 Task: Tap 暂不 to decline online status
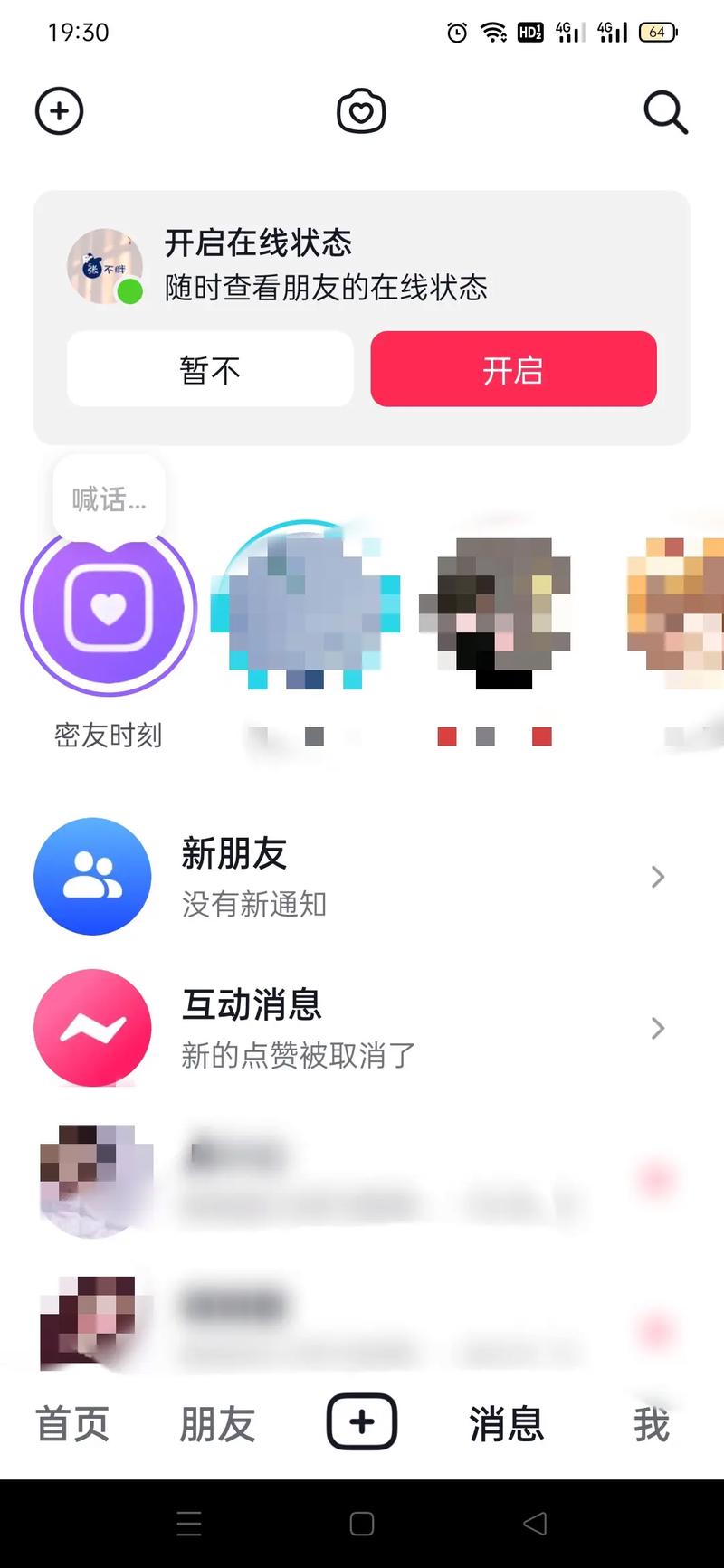(x=210, y=369)
